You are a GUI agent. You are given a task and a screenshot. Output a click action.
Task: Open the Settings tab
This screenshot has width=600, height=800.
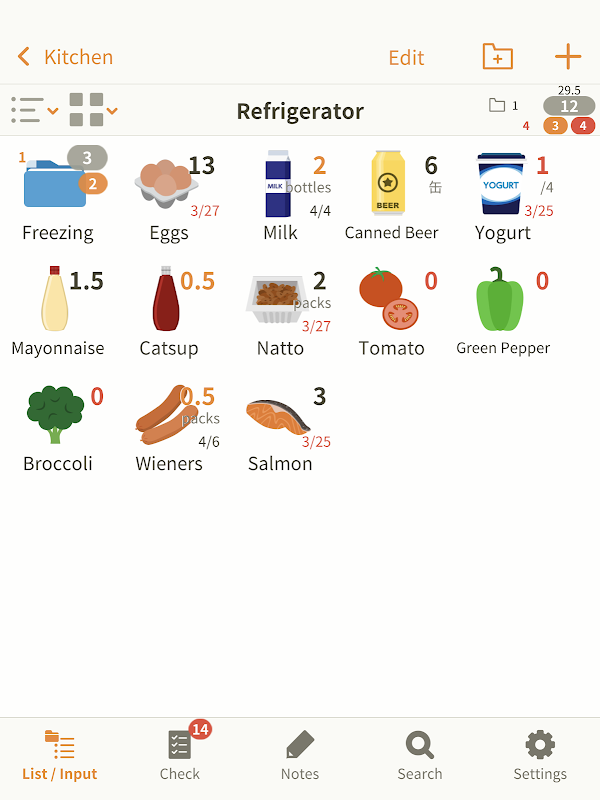(540, 755)
